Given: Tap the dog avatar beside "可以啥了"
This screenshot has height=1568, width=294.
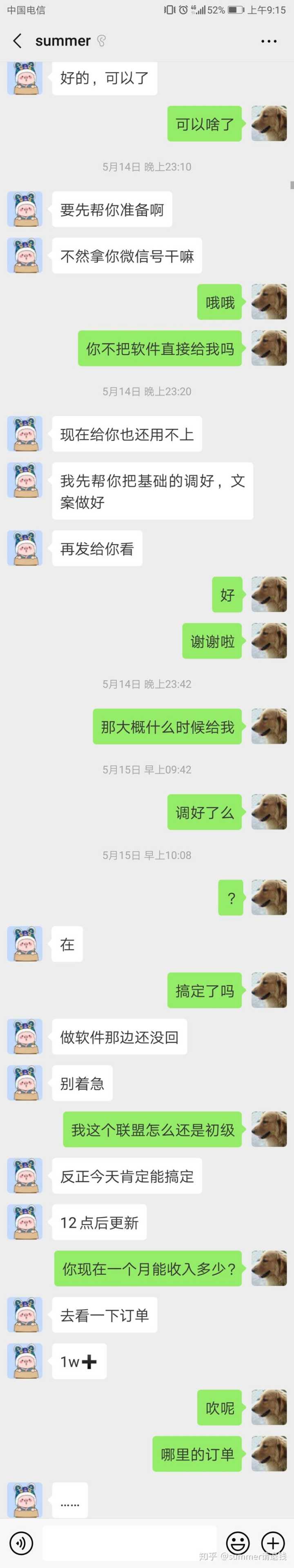Looking at the screenshot, I should 269,124.
